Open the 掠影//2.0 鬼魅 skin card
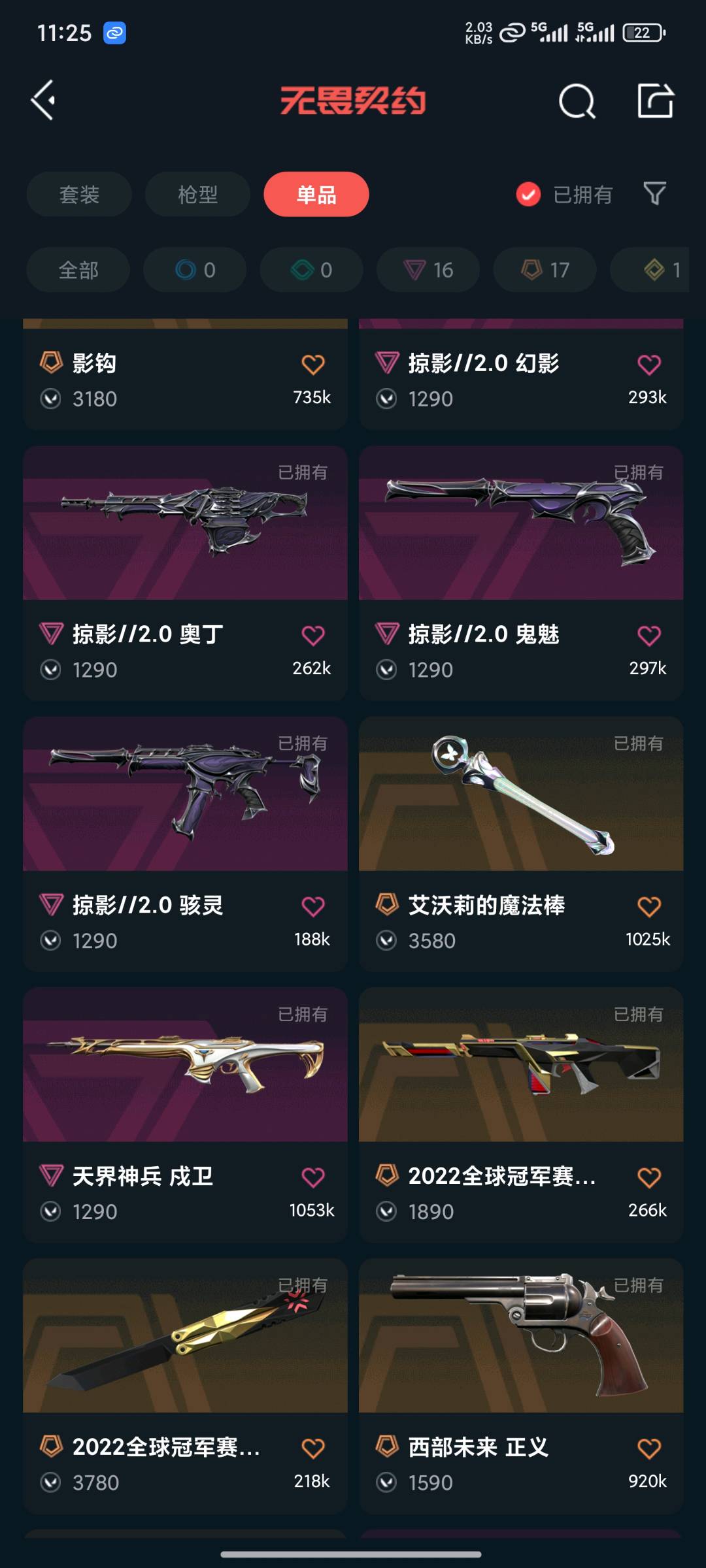Screen dimensions: 706x1568 [x=521, y=572]
